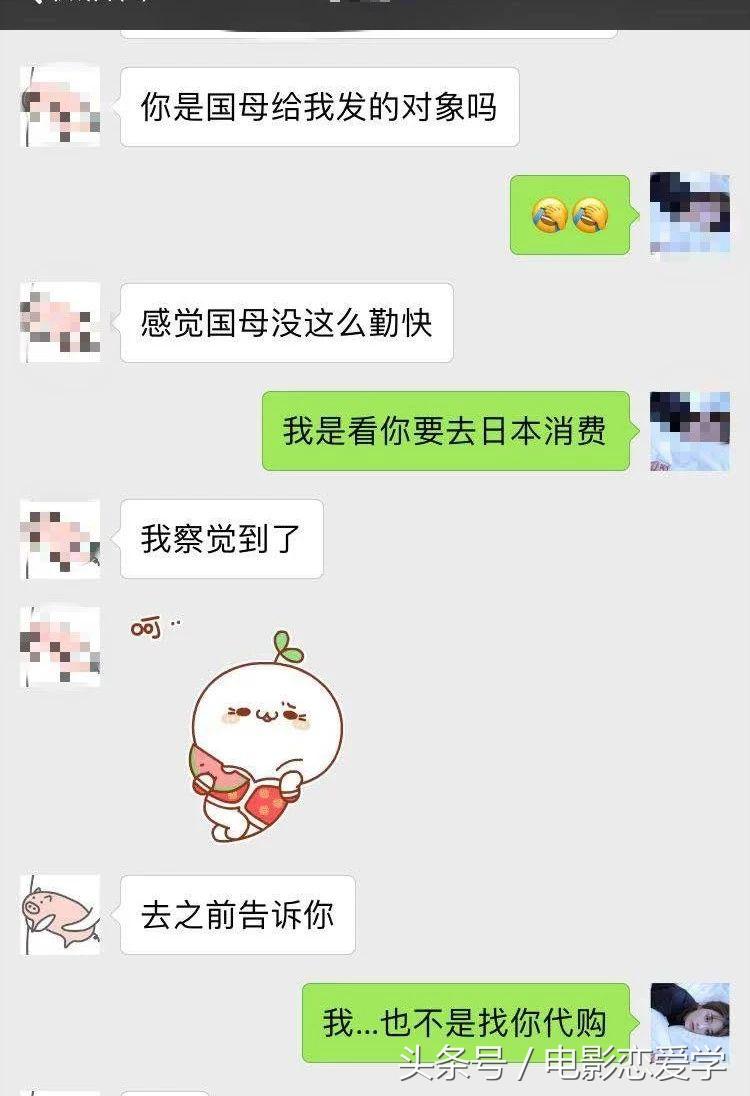
Task: Click the pig avatar beside "你是国母给我发的对象吗"
Action: click(62, 104)
